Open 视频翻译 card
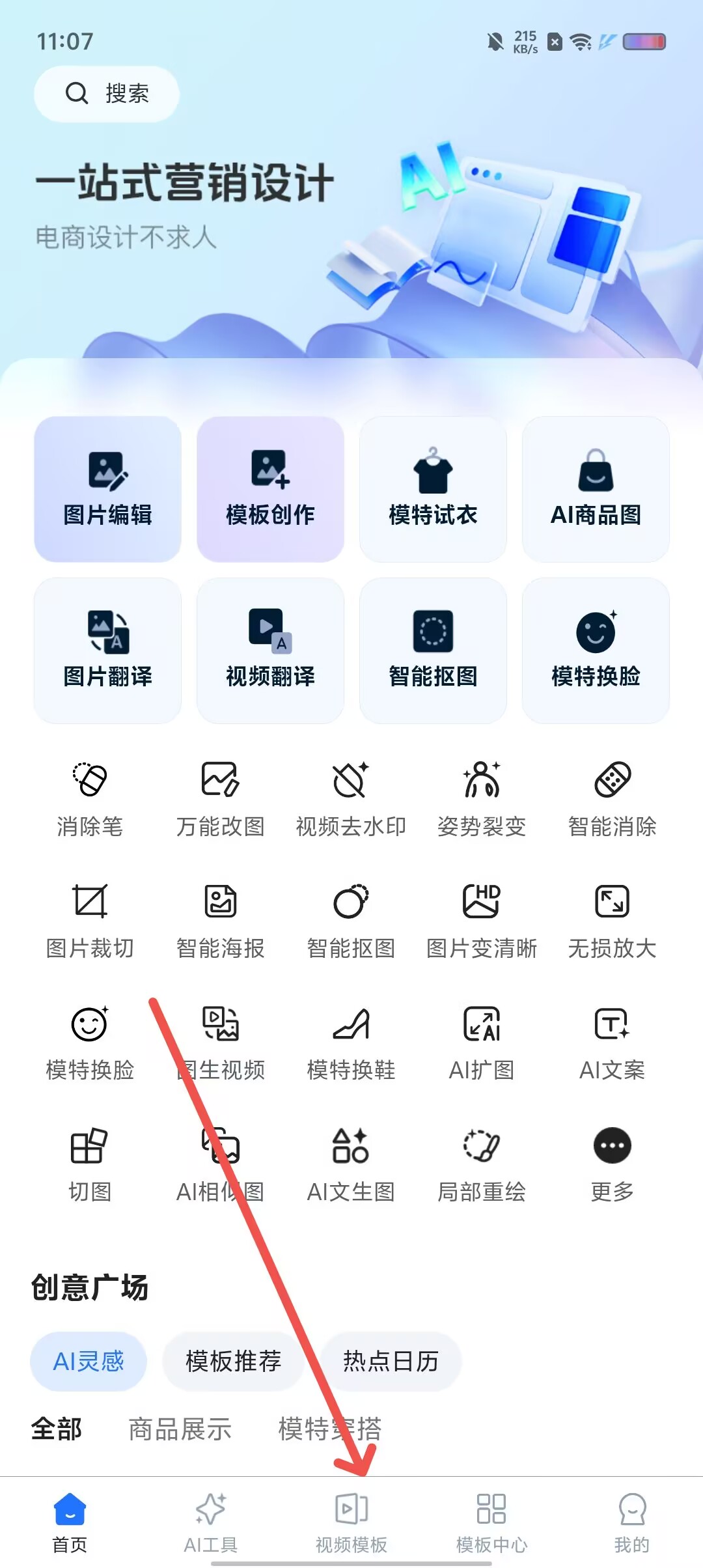 [x=270, y=651]
